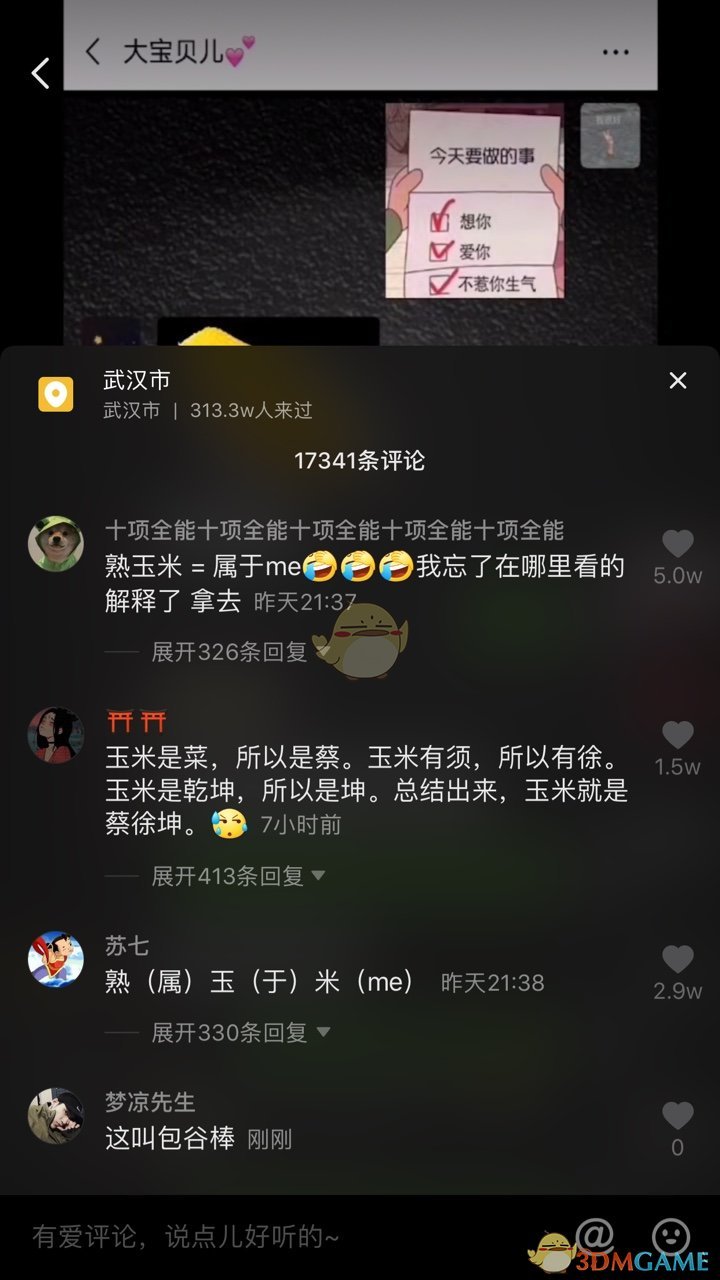The image size is (720, 1280).
Task: Toggle like on 开开's 玉米是菜 comment heart
Action: click(x=678, y=735)
